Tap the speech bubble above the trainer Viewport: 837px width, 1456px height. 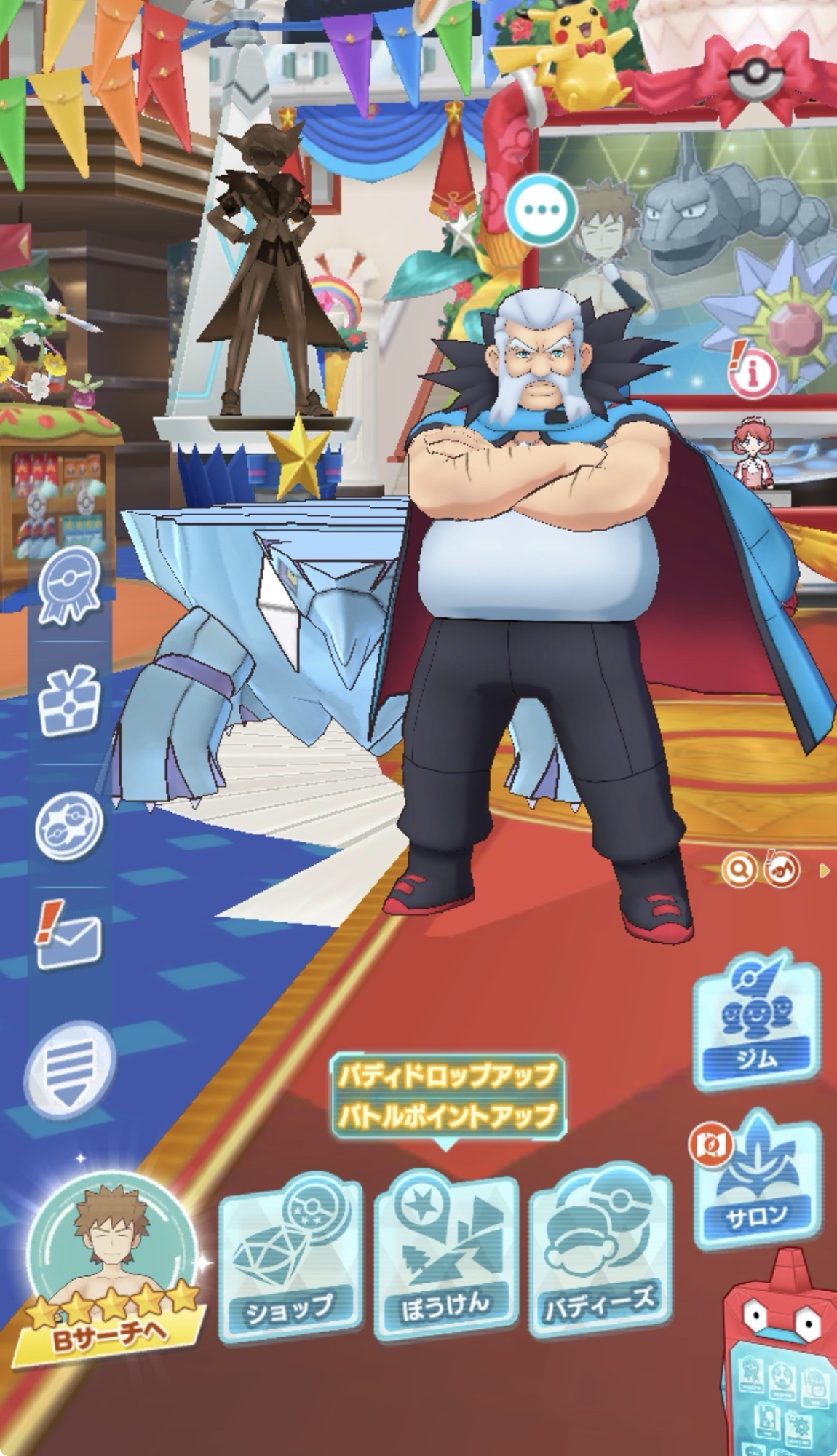click(x=539, y=210)
